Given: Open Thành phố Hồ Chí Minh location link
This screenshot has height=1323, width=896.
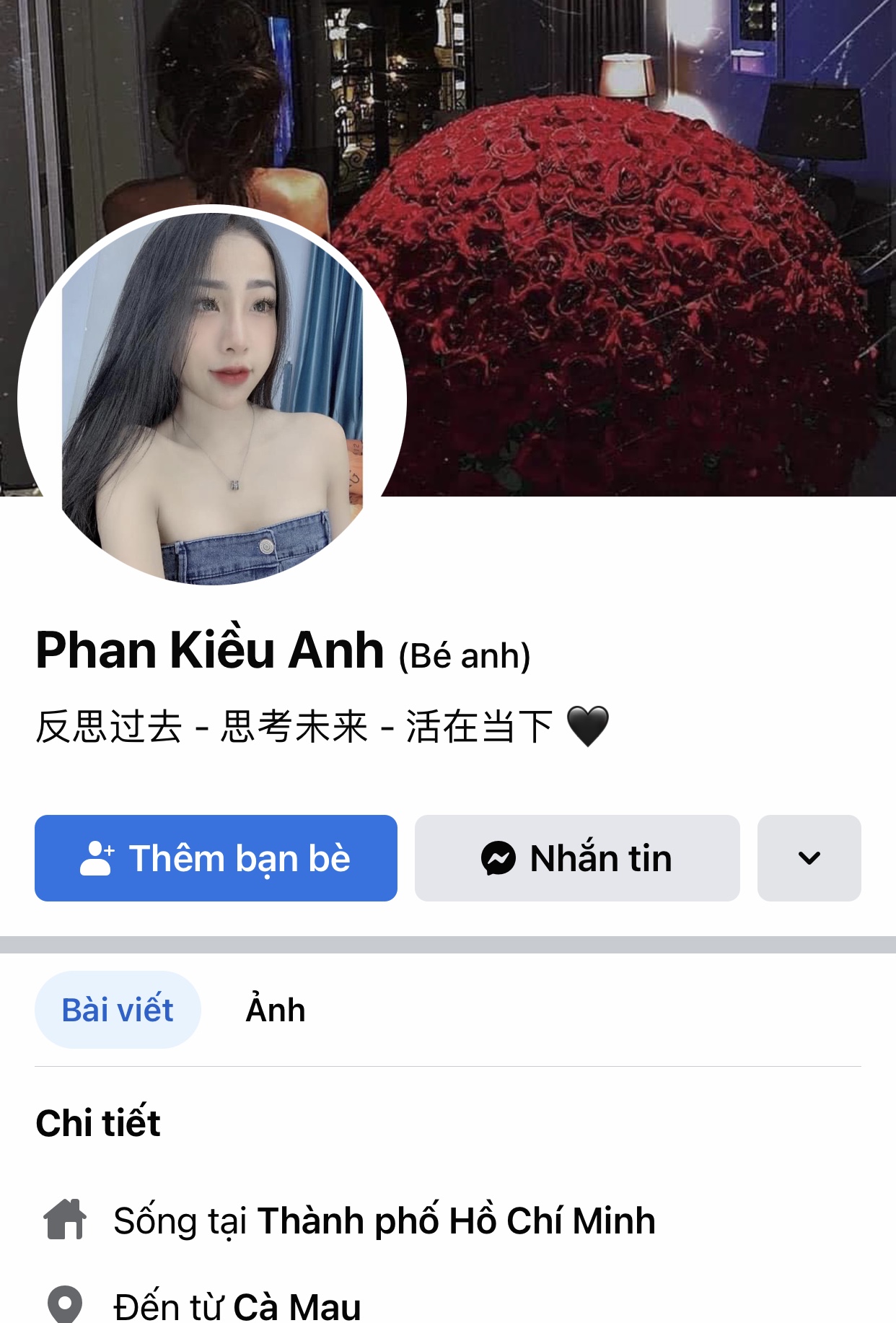Looking at the screenshot, I should point(456,1221).
